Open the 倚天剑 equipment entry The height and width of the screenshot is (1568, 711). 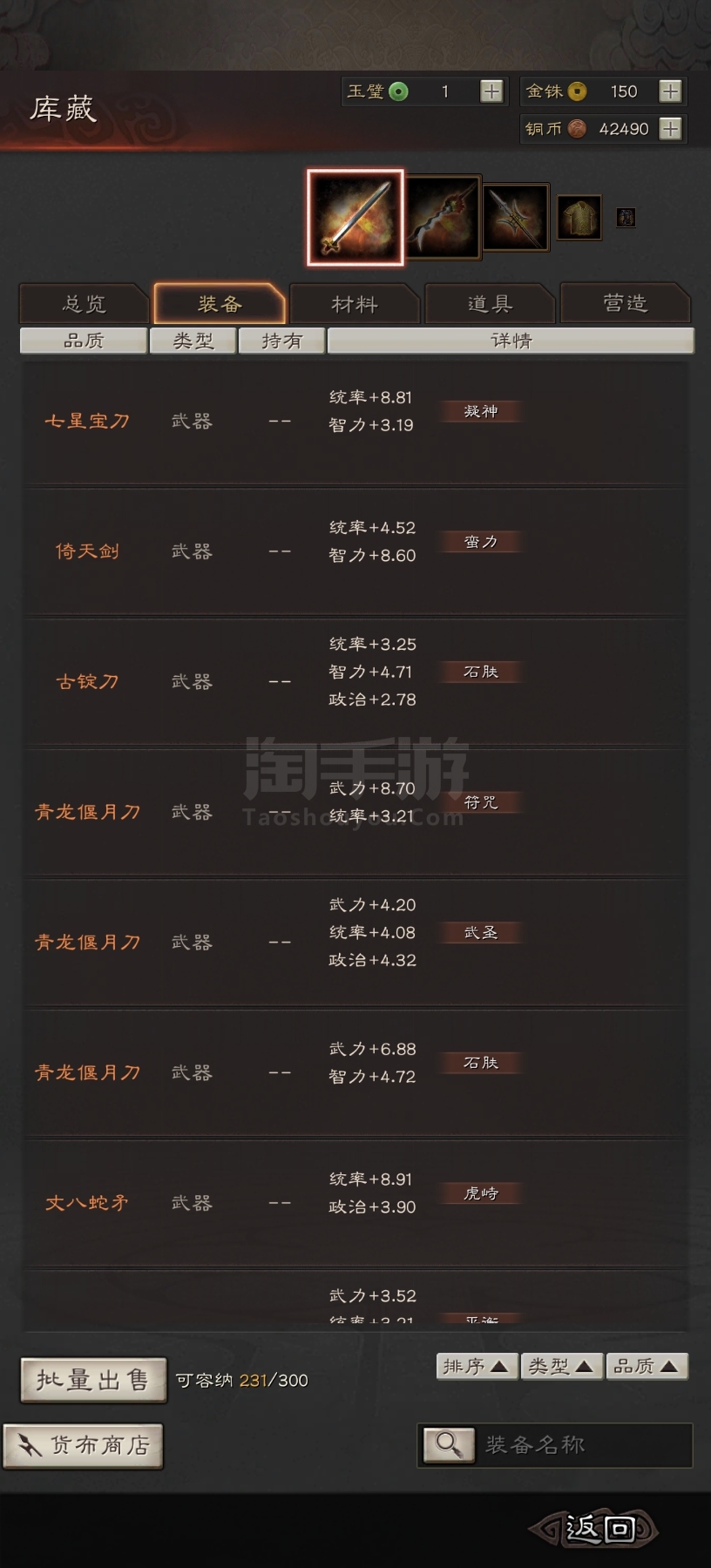pos(355,551)
